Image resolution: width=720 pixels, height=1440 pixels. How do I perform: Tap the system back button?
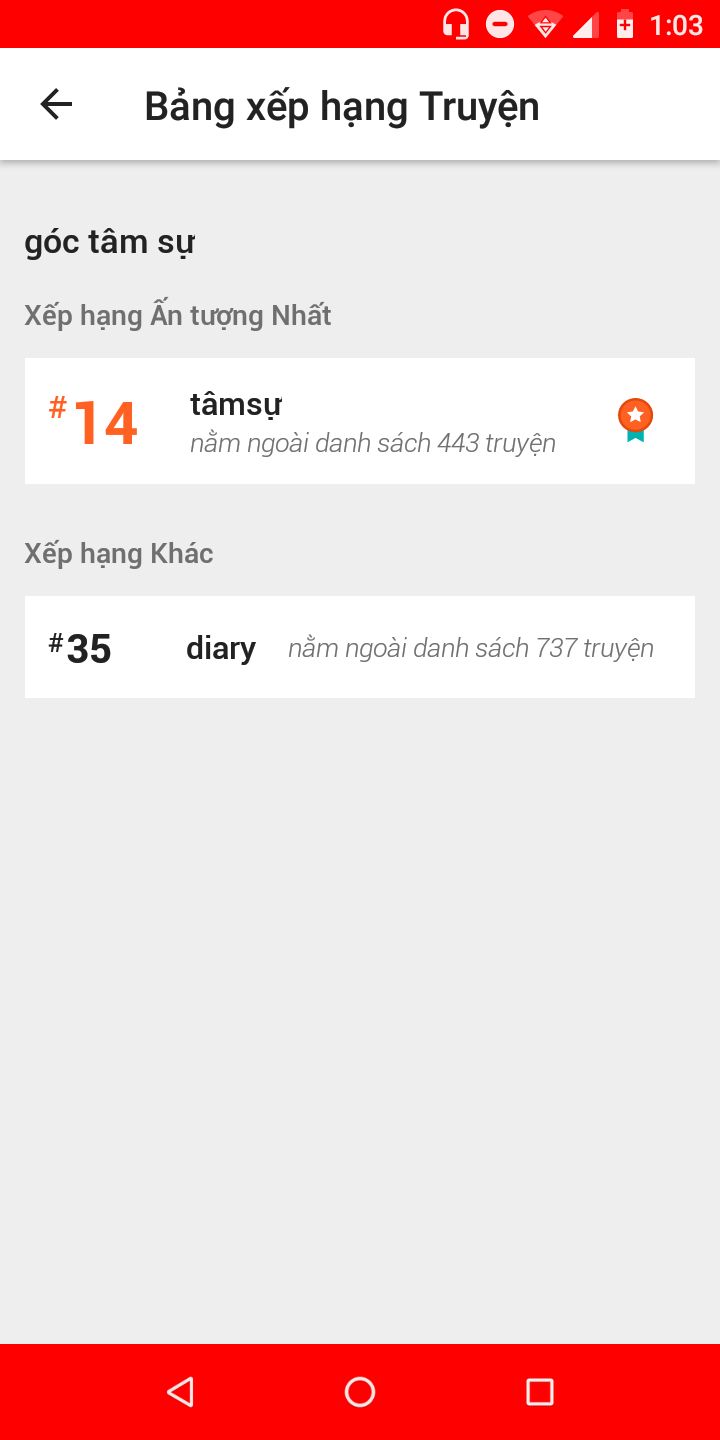pyautogui.click(x=180, y=1392)
